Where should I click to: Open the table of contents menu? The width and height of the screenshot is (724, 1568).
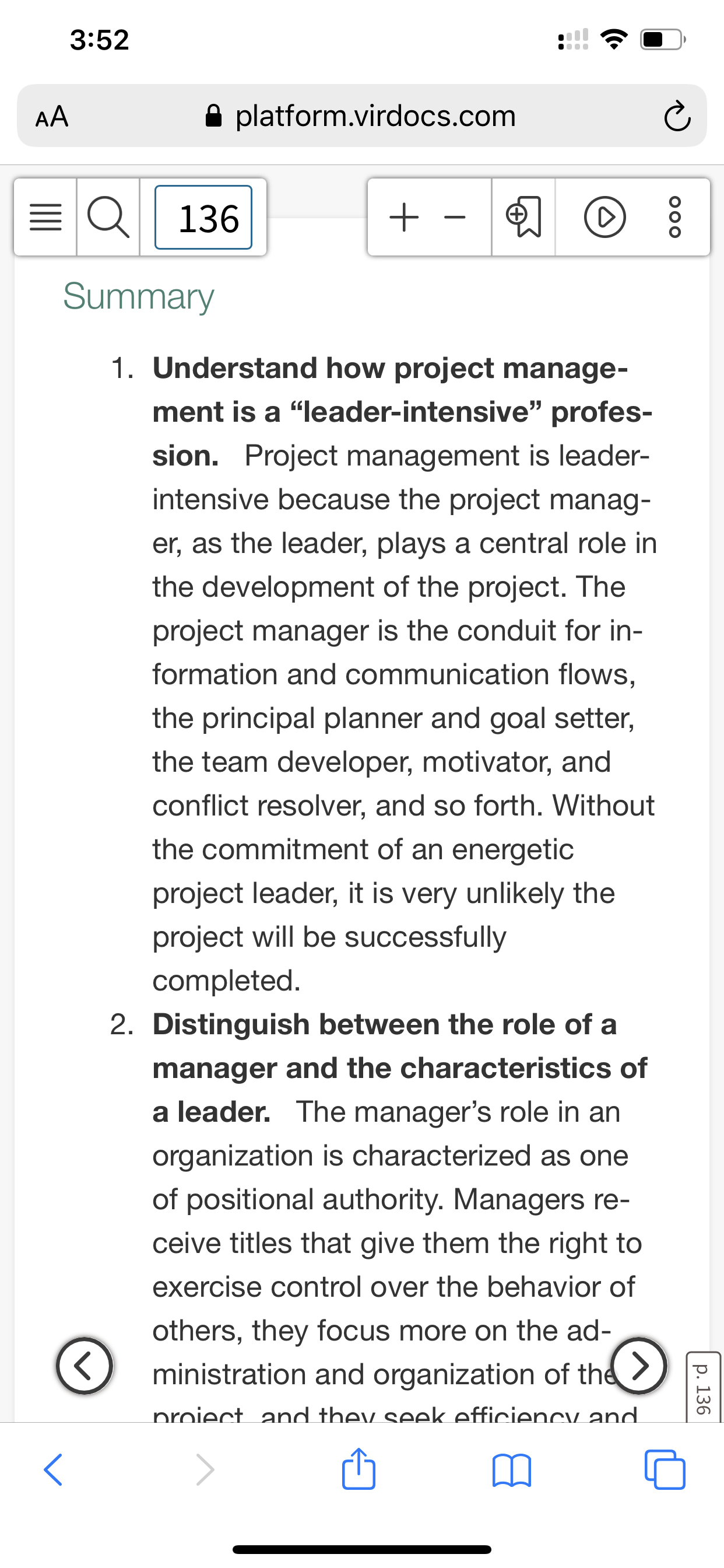click(45, 218)
